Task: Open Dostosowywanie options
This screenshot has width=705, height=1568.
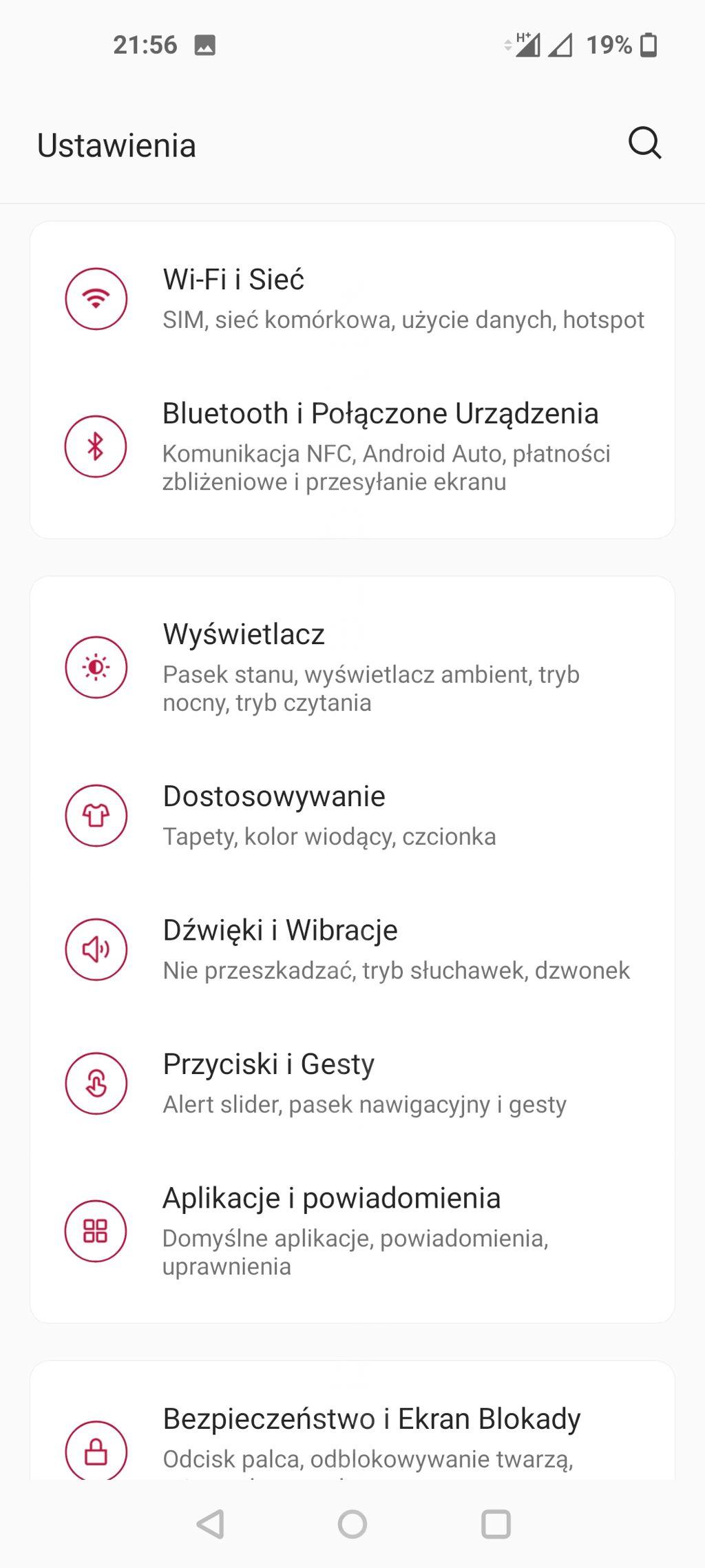Action: (x=351, y=816)
